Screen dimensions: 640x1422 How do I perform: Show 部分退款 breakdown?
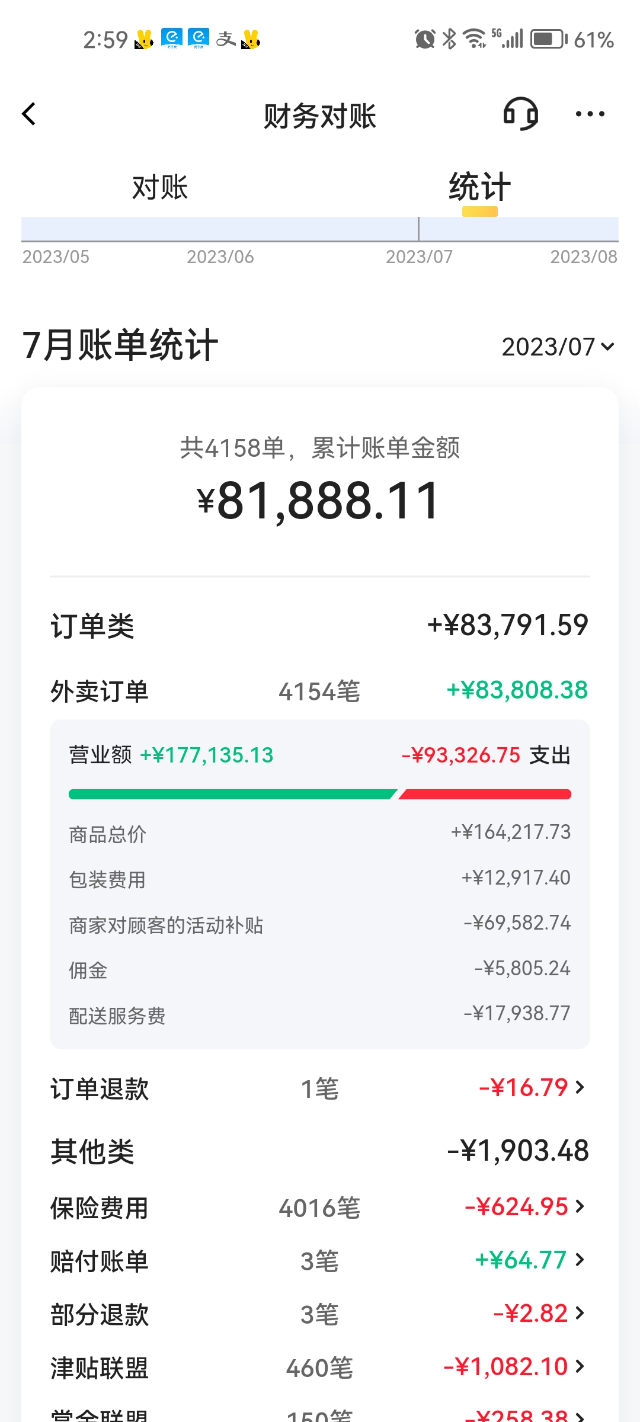click(x=320, y=1313)
